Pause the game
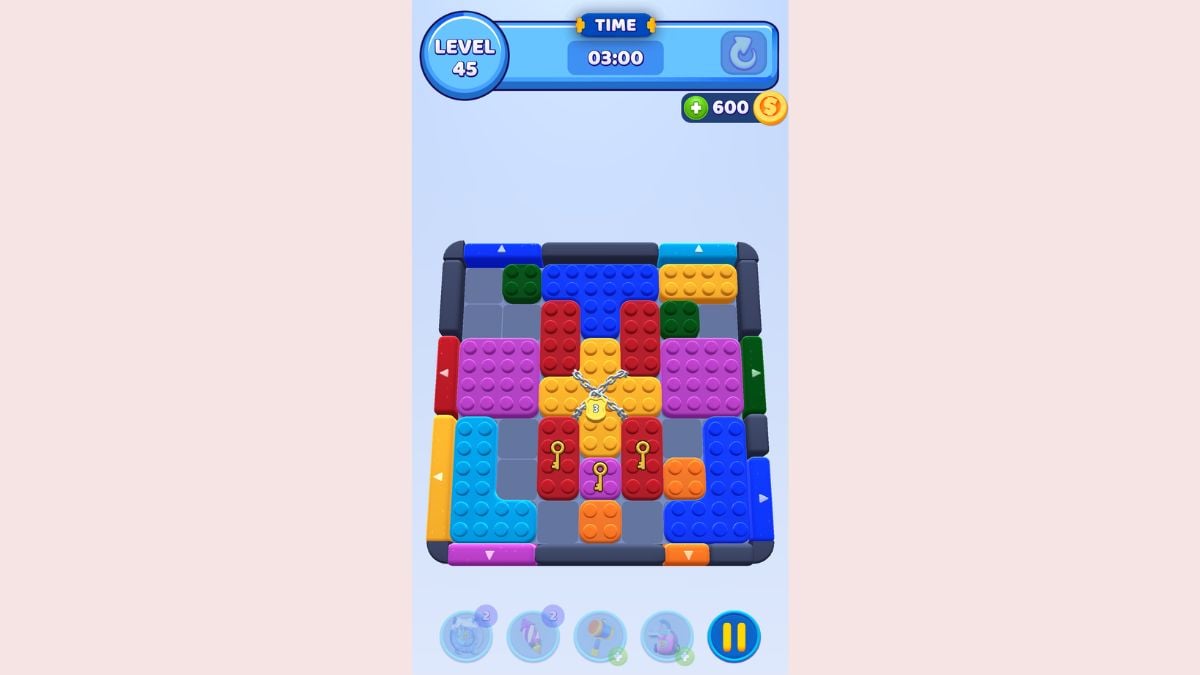 [x=734, y=636]
